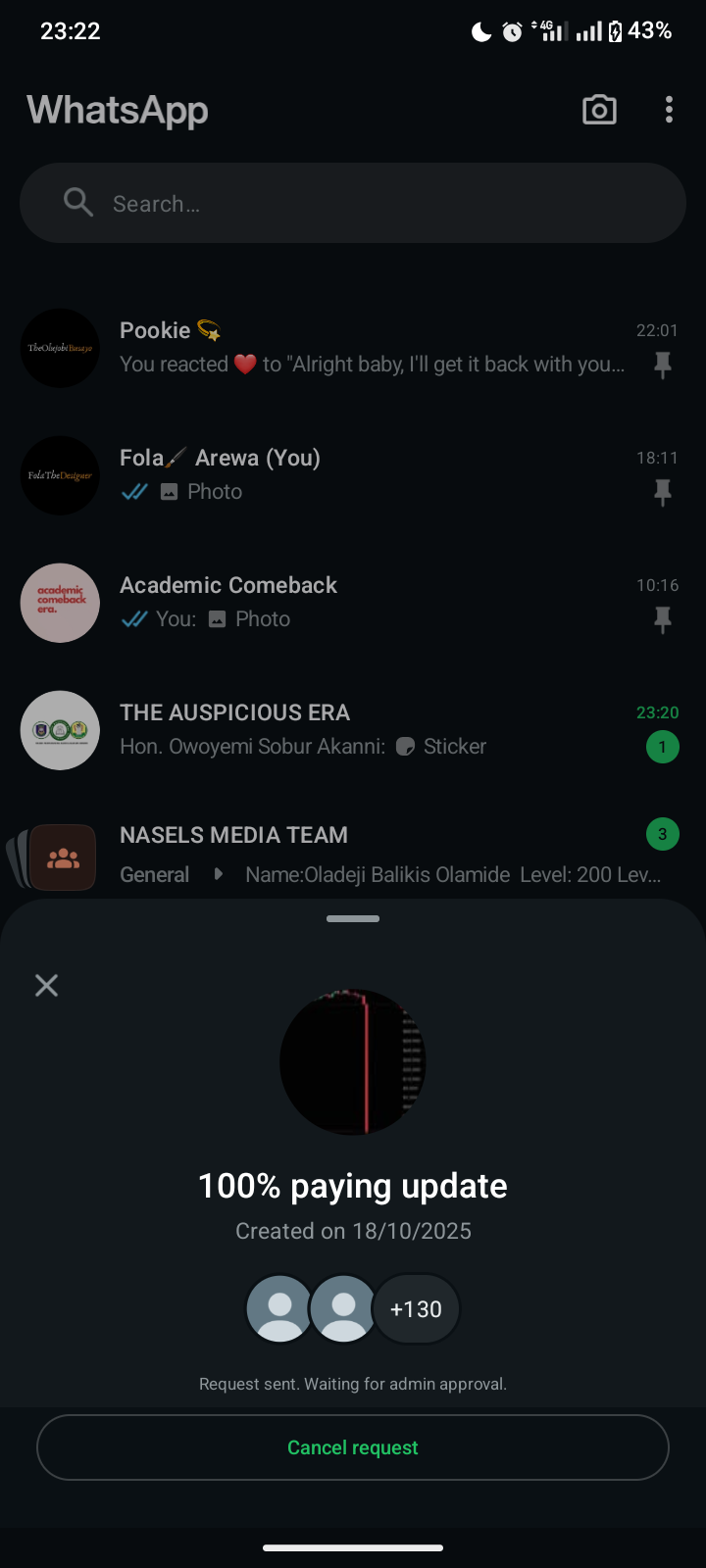Tap the sheet's drag handle
Screen dimensions: 706x1568
coord(353,918)
